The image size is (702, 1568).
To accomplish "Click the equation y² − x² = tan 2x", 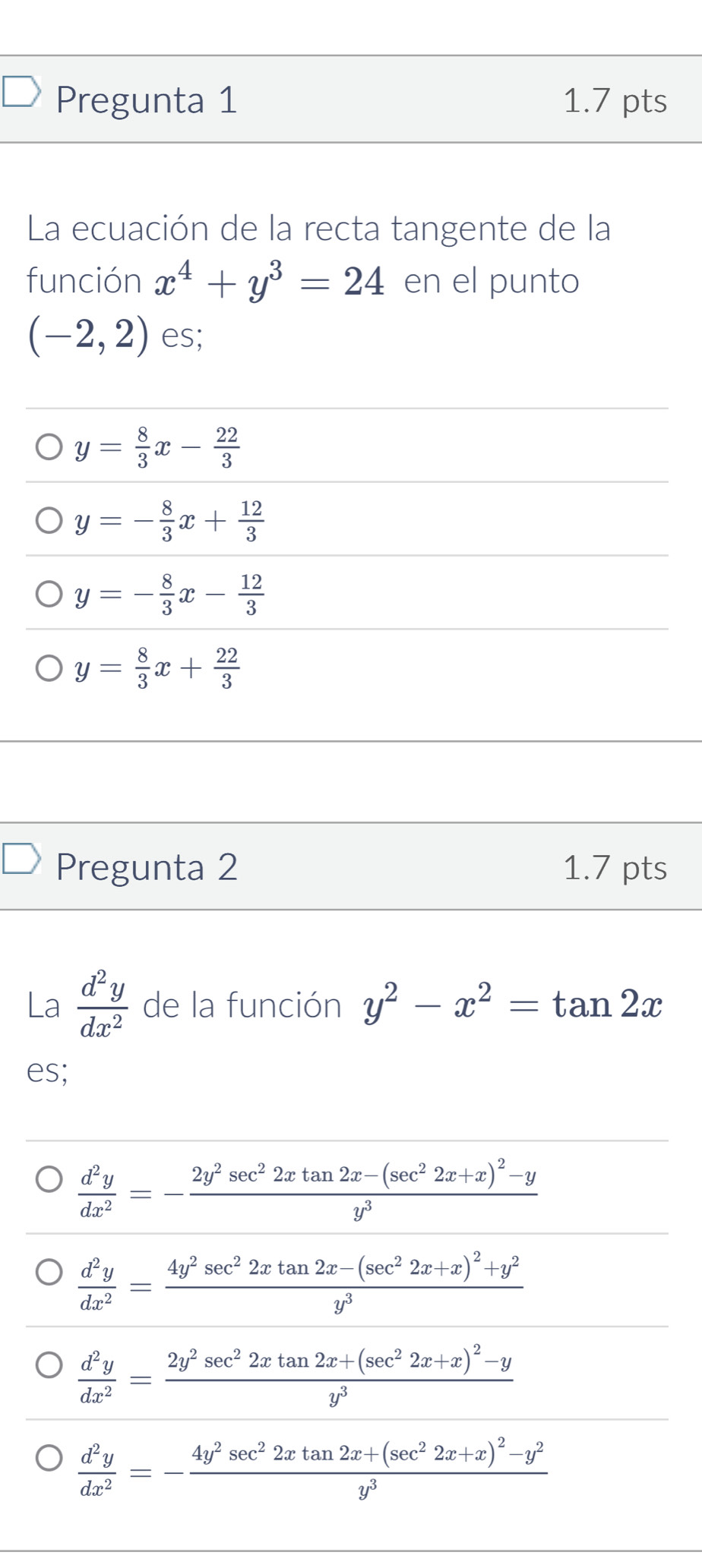I will (514, 1004).
